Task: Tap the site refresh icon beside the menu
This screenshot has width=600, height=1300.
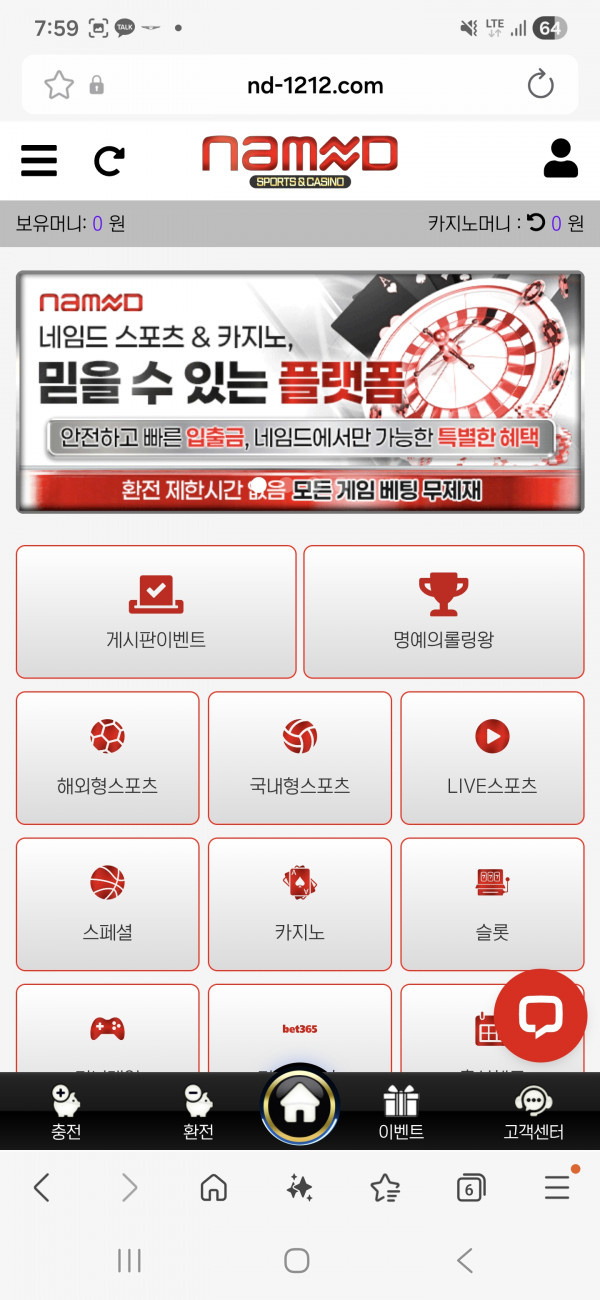Action: [x=109, y=160]
